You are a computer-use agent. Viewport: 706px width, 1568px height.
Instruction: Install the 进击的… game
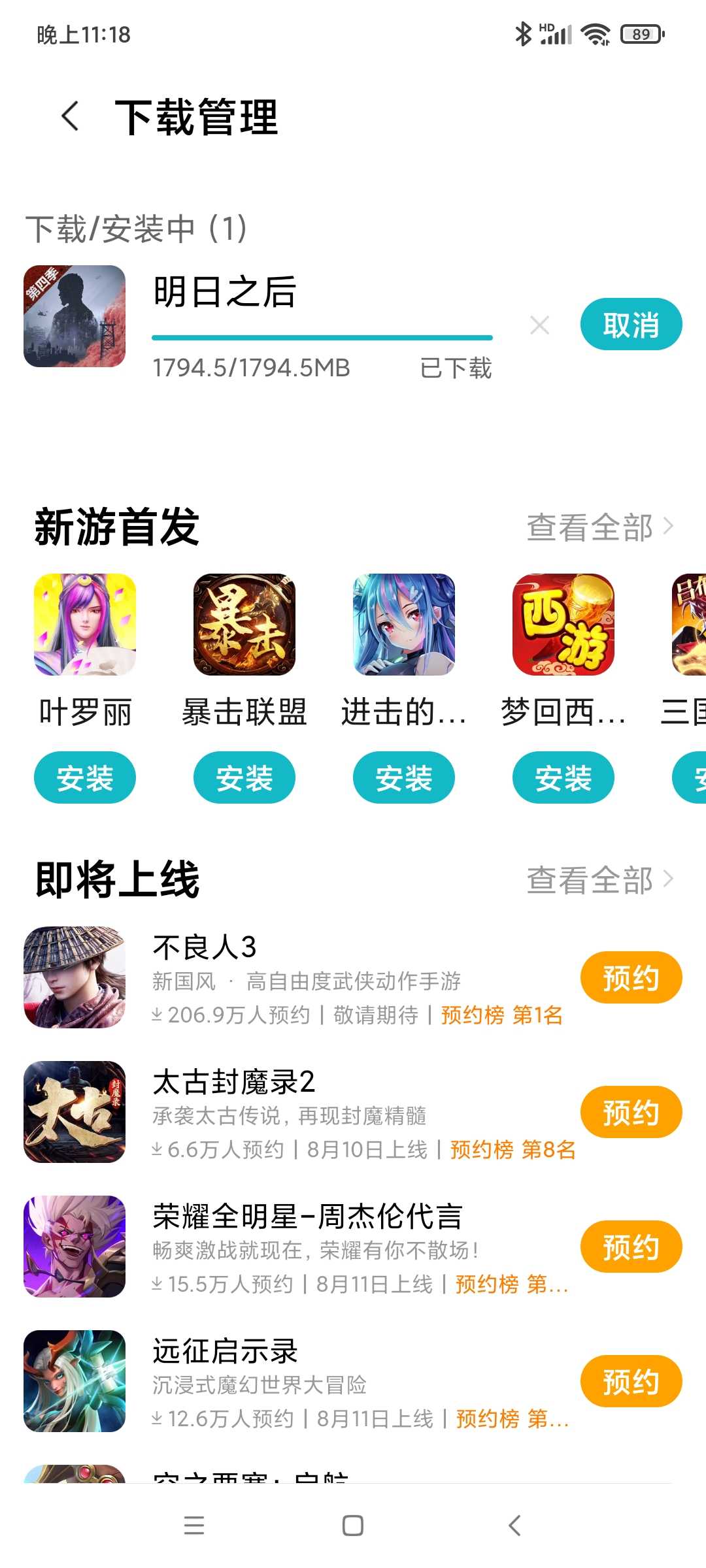click(404, 777)
